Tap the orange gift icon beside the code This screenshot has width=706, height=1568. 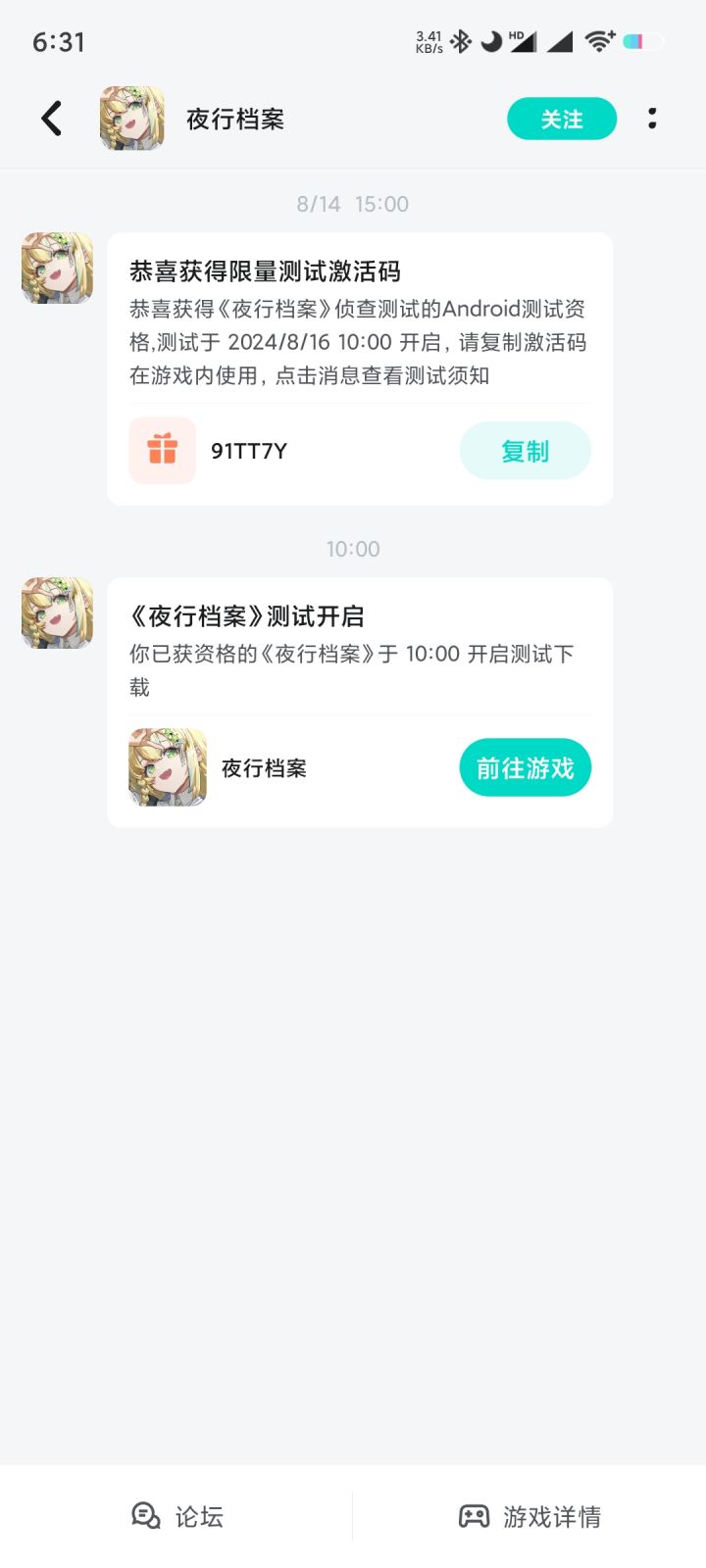(x=163, y=450)
